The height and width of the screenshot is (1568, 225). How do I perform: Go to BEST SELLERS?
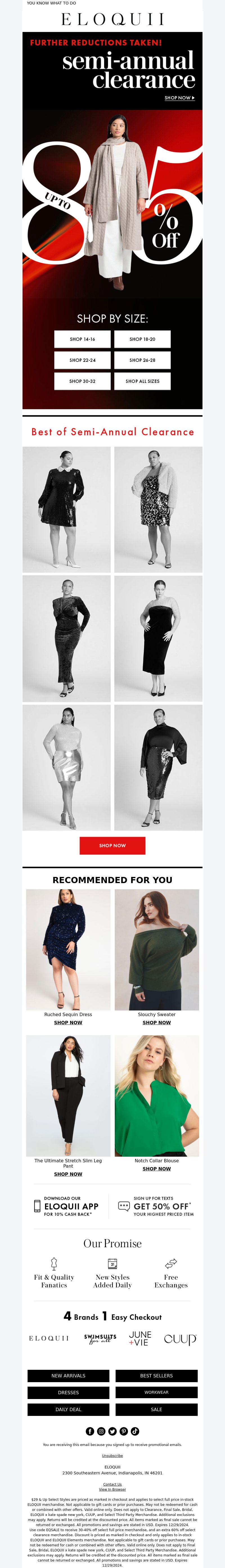156,1376
